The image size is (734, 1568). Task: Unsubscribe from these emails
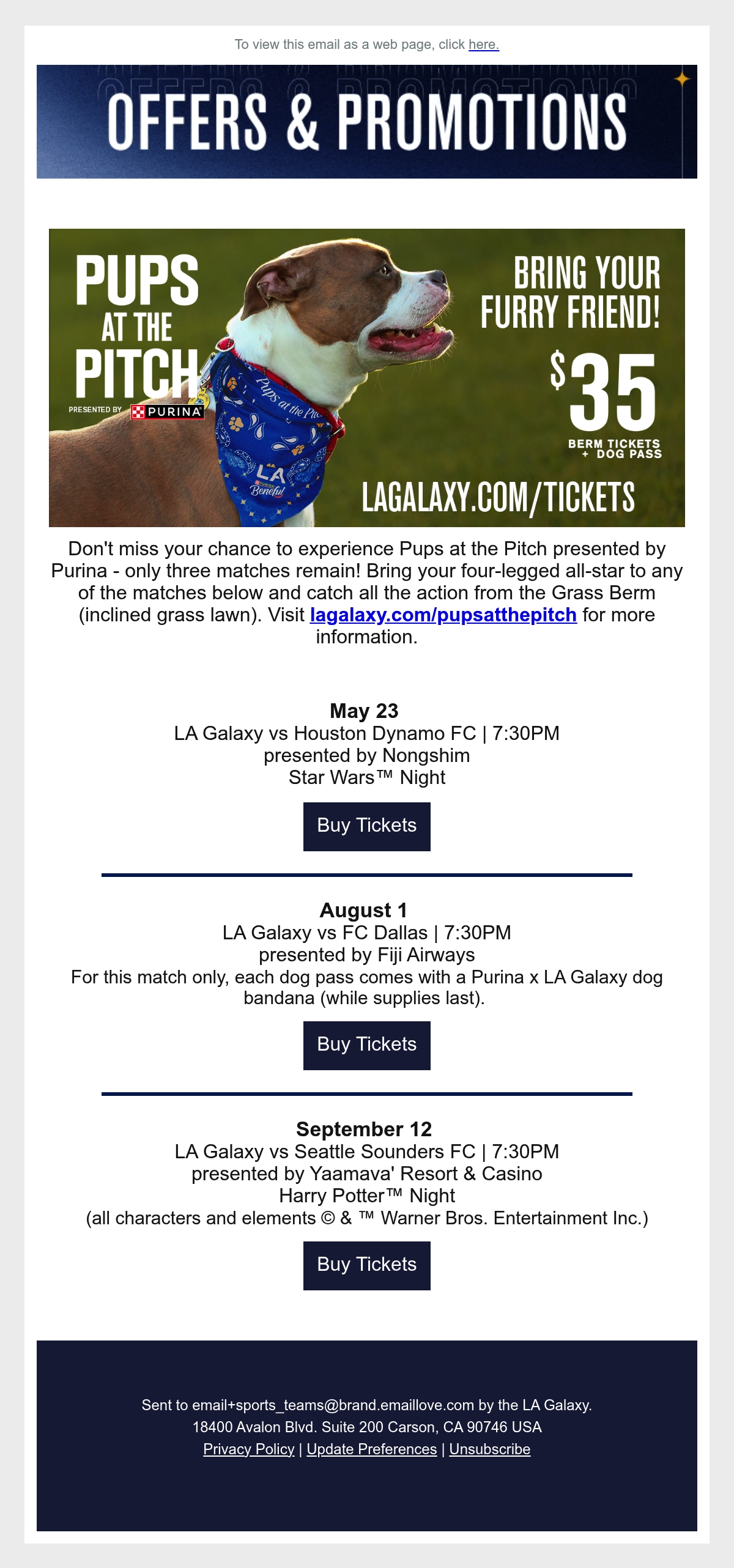pyautogui.click(x=490, y=1449)
